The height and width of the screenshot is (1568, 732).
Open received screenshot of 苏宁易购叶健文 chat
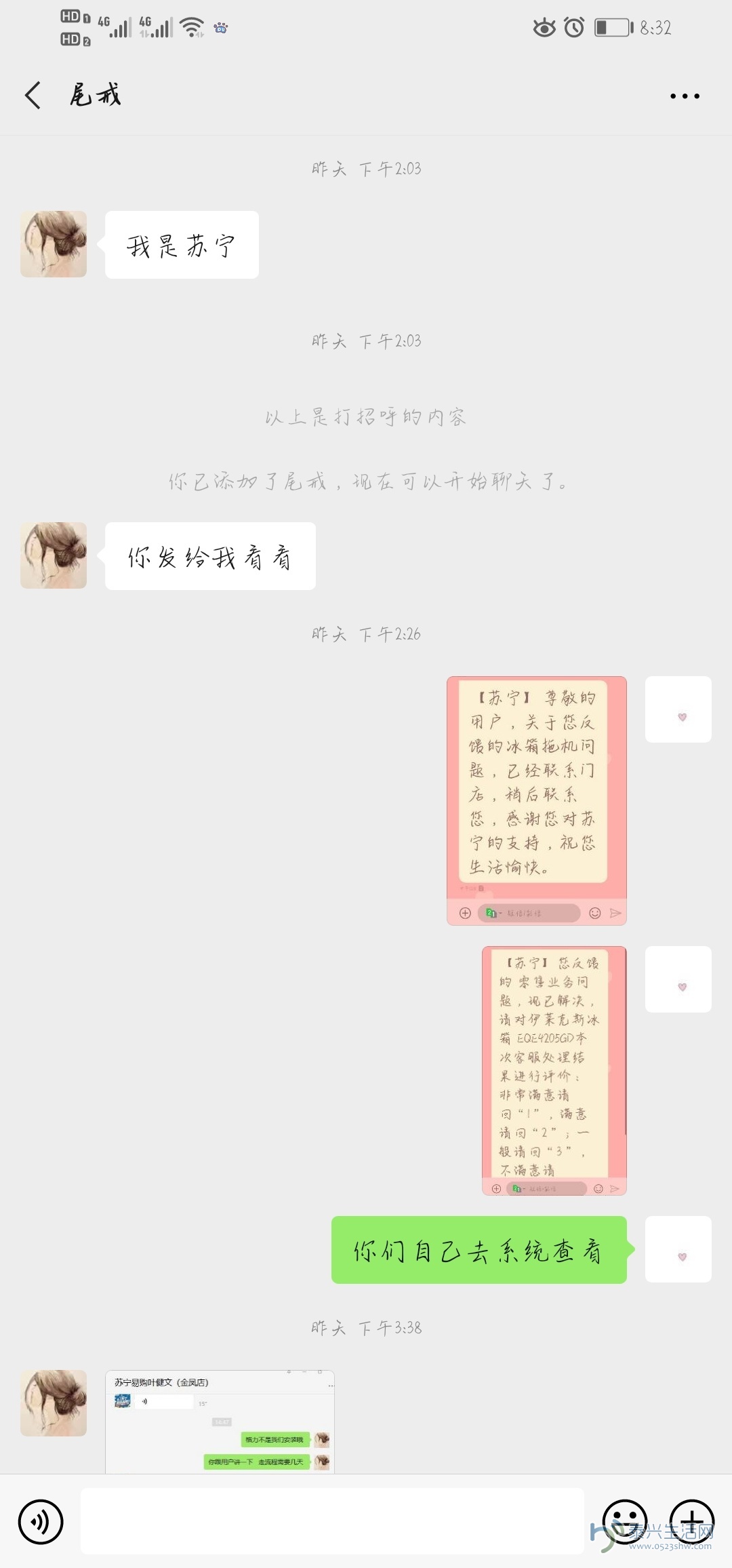click(220, 1421)
